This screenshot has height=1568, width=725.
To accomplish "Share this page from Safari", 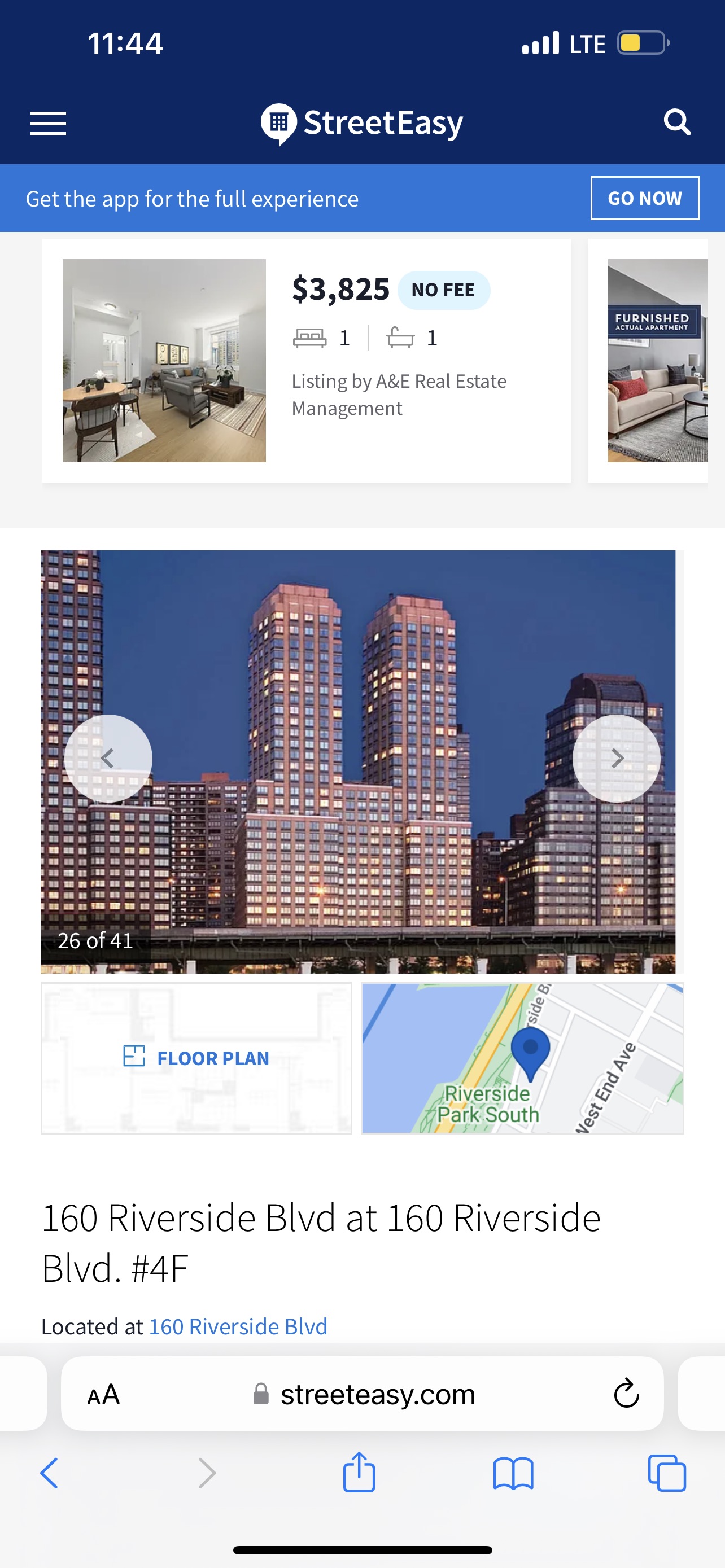I will (x=359, y=1473).
